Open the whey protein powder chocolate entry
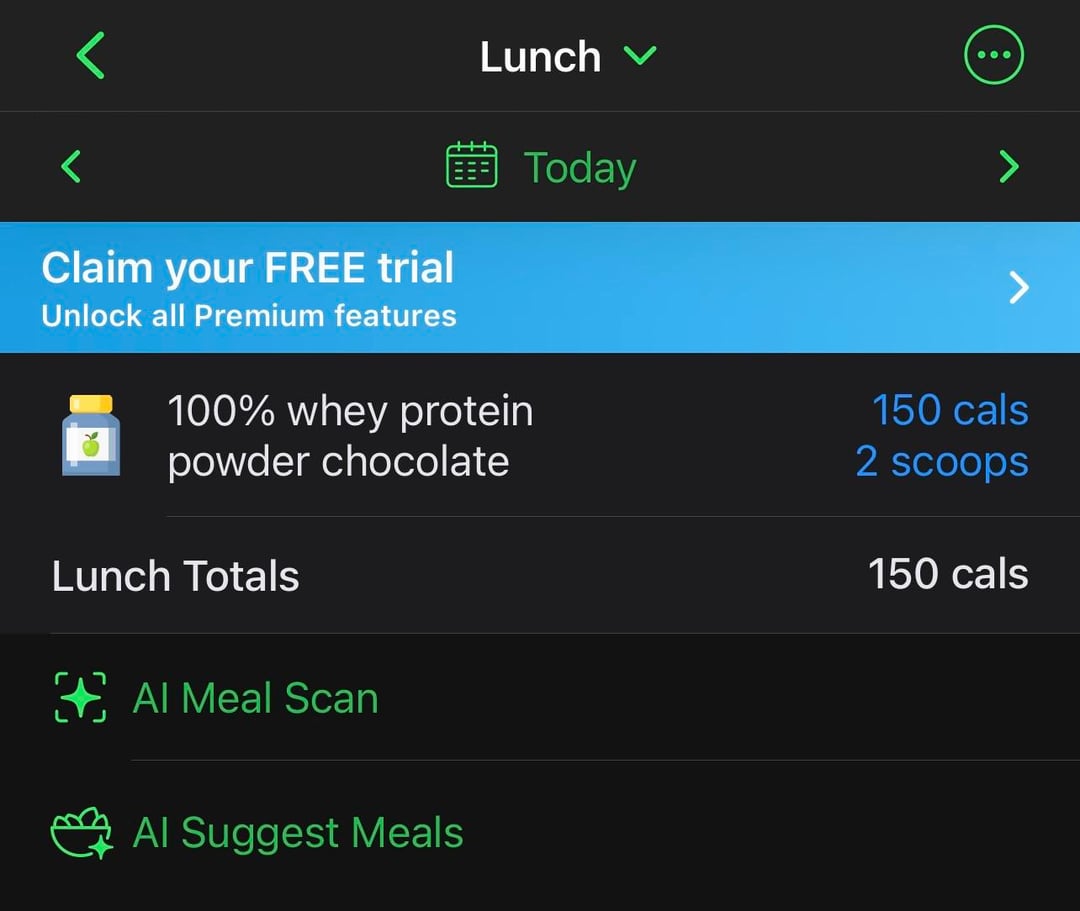The image size is (1080, 911). click(x=540, y=436)
